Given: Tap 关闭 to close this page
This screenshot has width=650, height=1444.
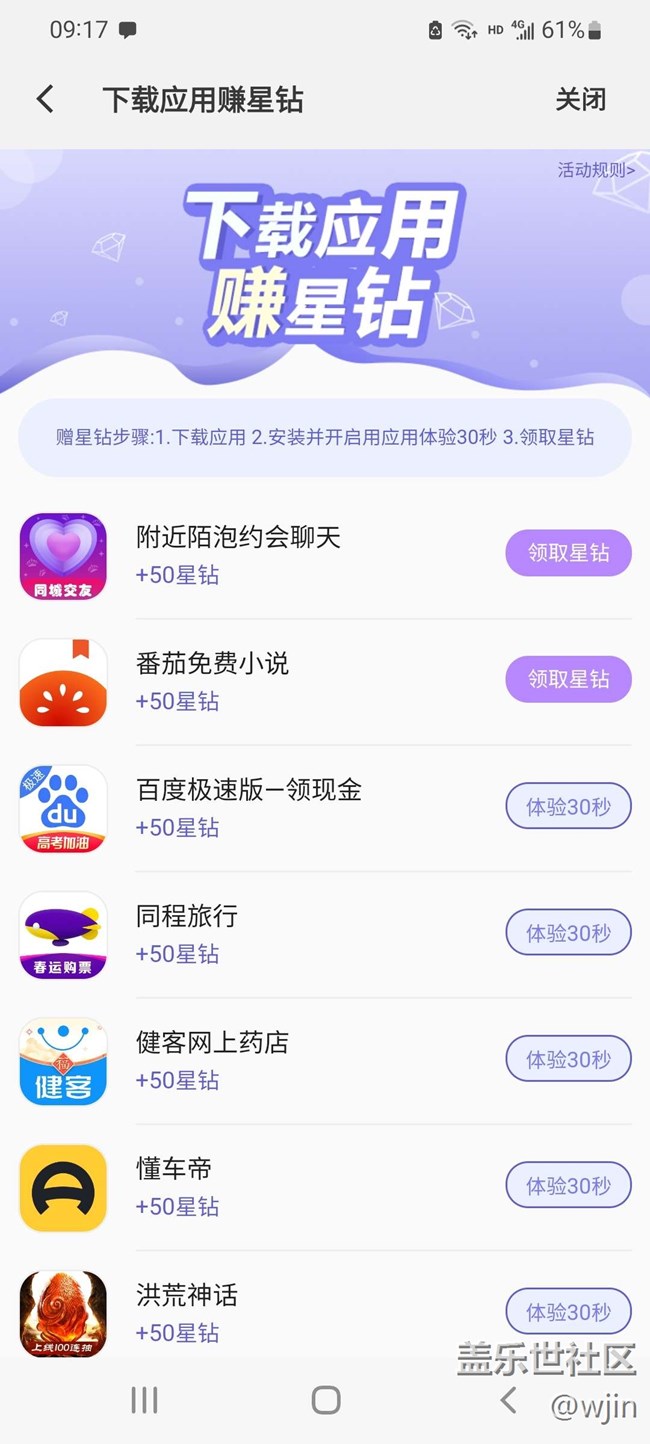Looking at the screenshot, I should tap(581, 99).
